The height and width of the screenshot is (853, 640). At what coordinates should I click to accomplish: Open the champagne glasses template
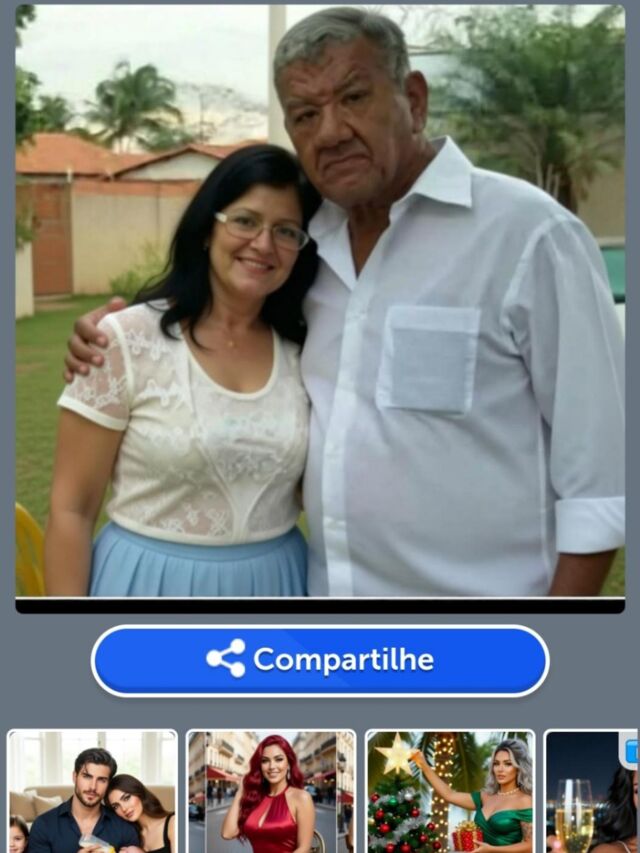(x=592, y=792)
